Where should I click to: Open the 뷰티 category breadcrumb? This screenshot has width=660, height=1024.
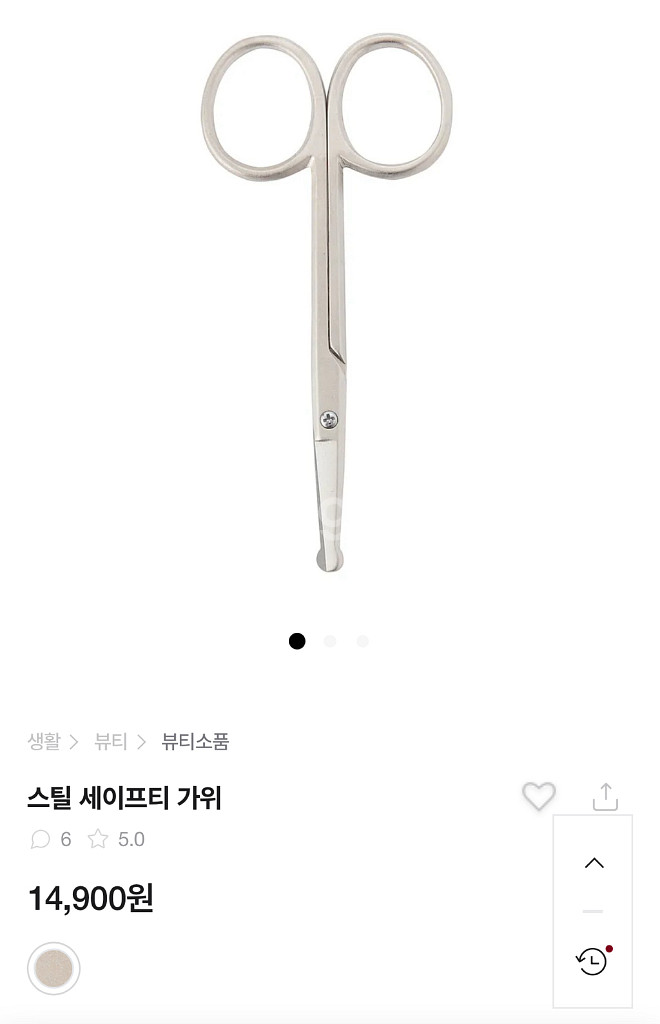pos(111,742)
